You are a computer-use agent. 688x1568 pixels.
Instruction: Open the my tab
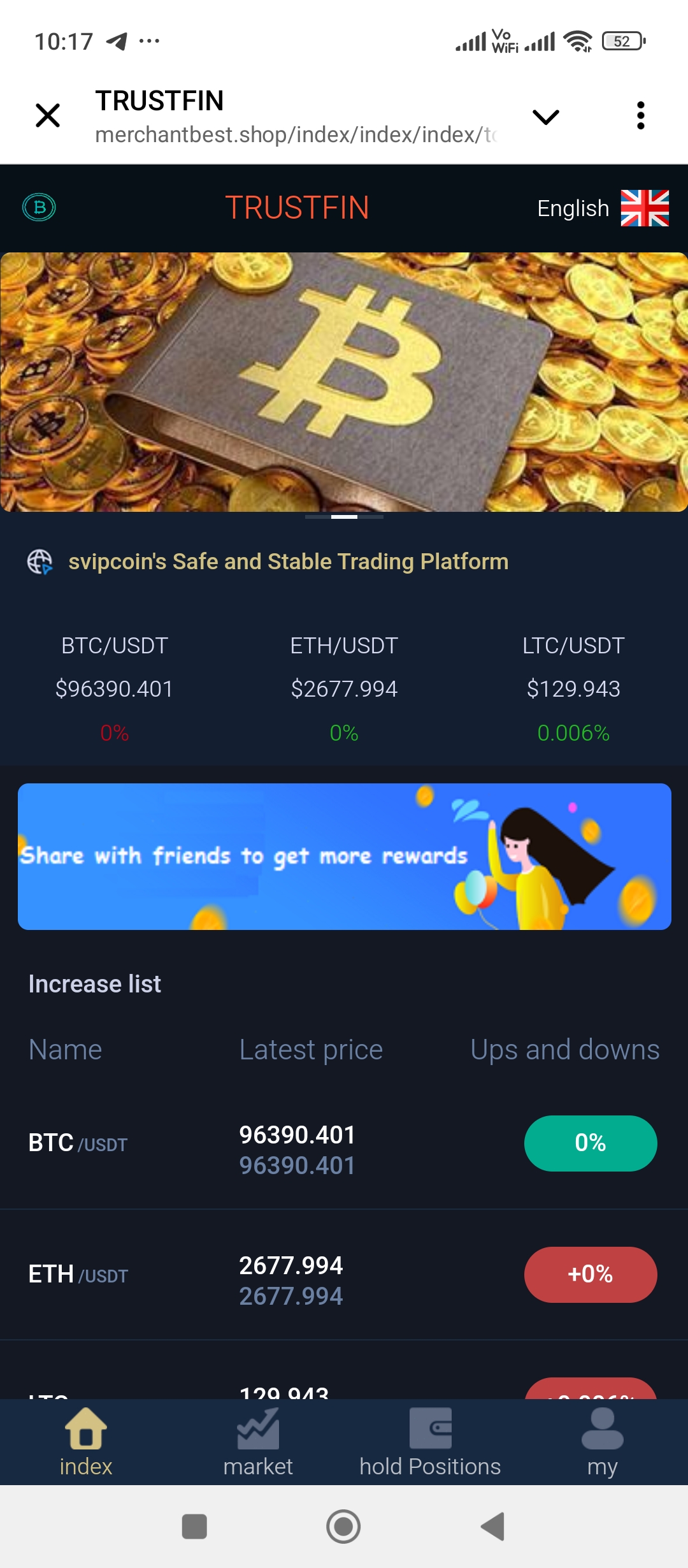click(x=602, y=1443)
